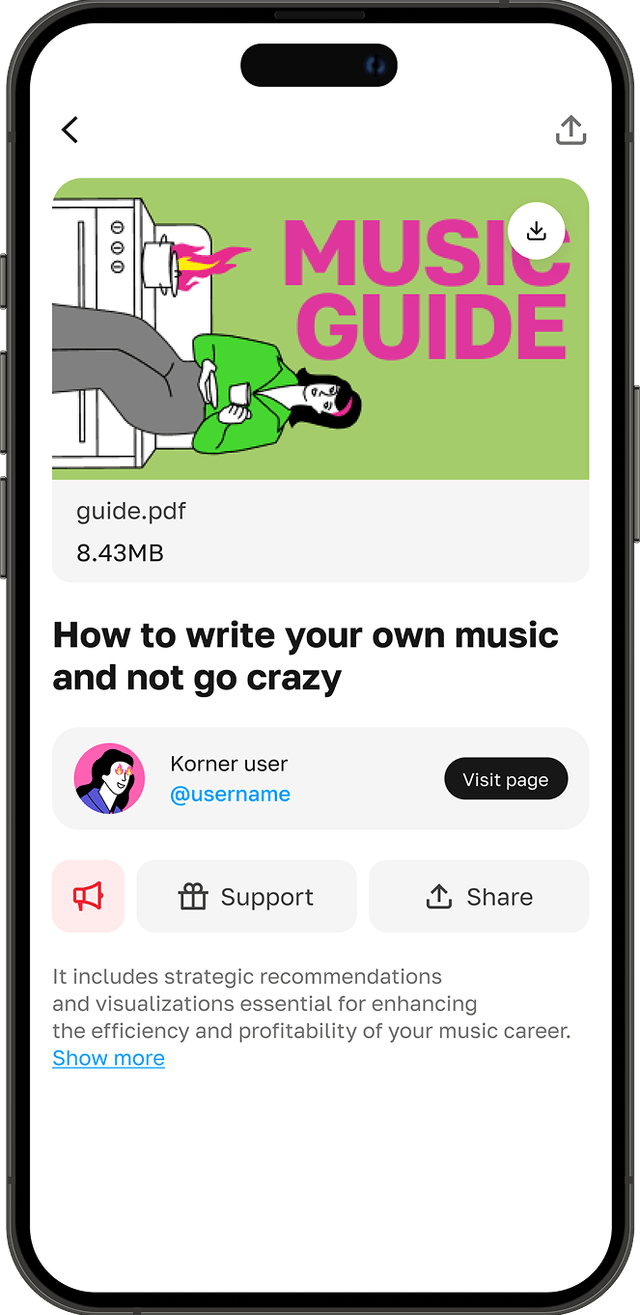Download the guide.pdf file
640x1315 pixels.
point(536,231)
